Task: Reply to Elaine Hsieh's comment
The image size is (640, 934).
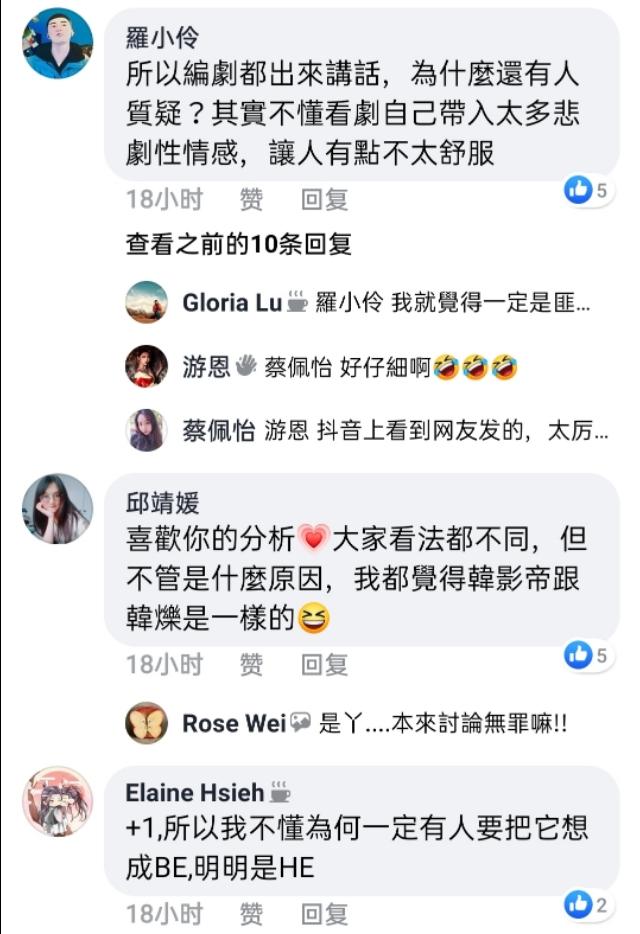Action: click(x=325, y=913)
